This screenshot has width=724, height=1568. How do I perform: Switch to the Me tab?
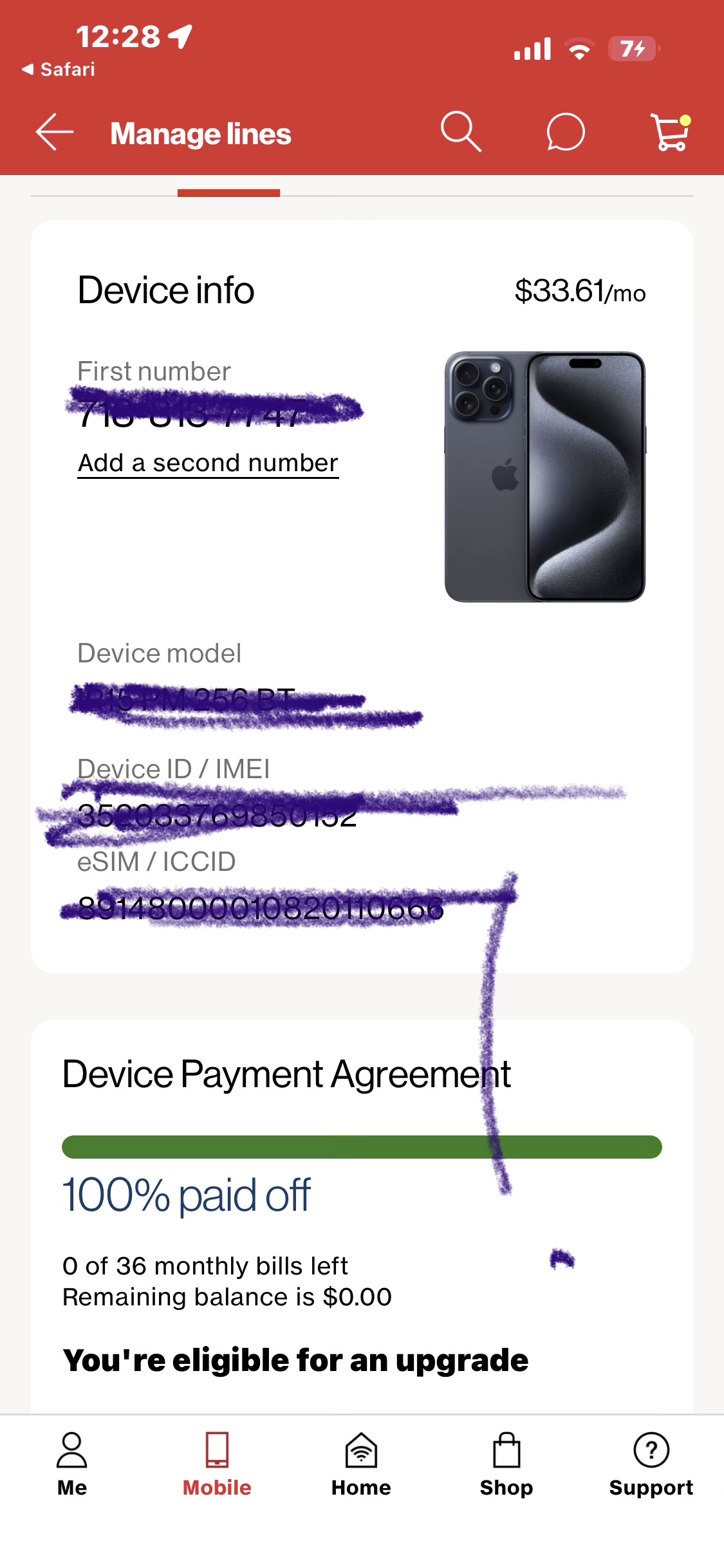pyautogui.click(x=72, y=1464)
